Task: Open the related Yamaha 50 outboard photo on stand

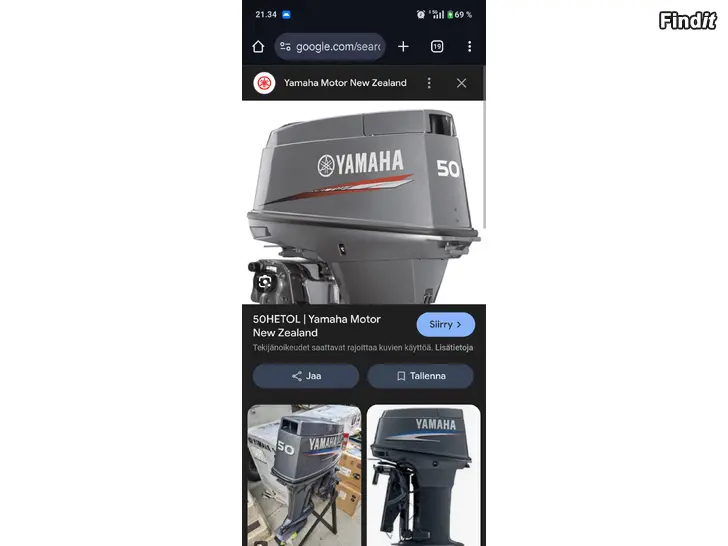Action: 304,475
